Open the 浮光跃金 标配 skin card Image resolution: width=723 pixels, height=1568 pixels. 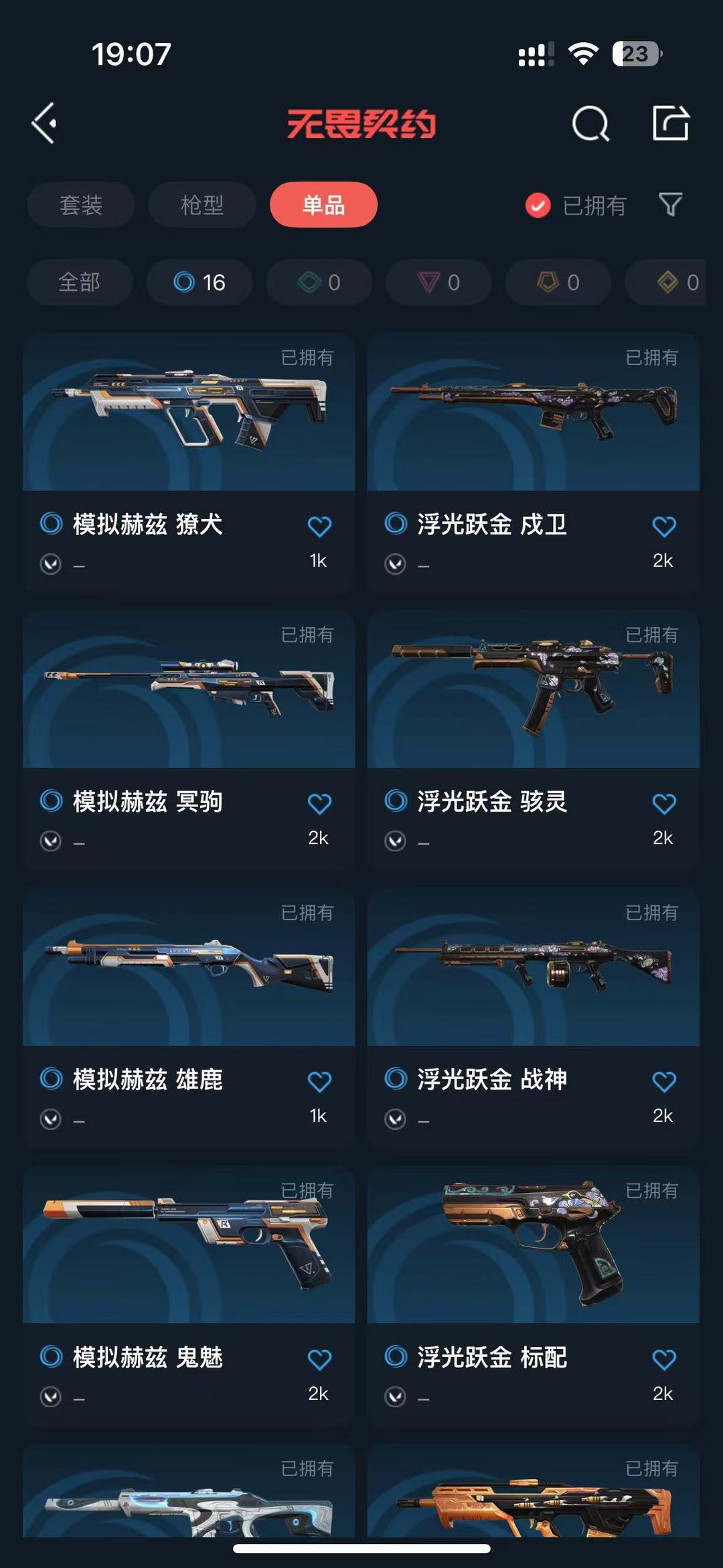(x=534, y=1295)
